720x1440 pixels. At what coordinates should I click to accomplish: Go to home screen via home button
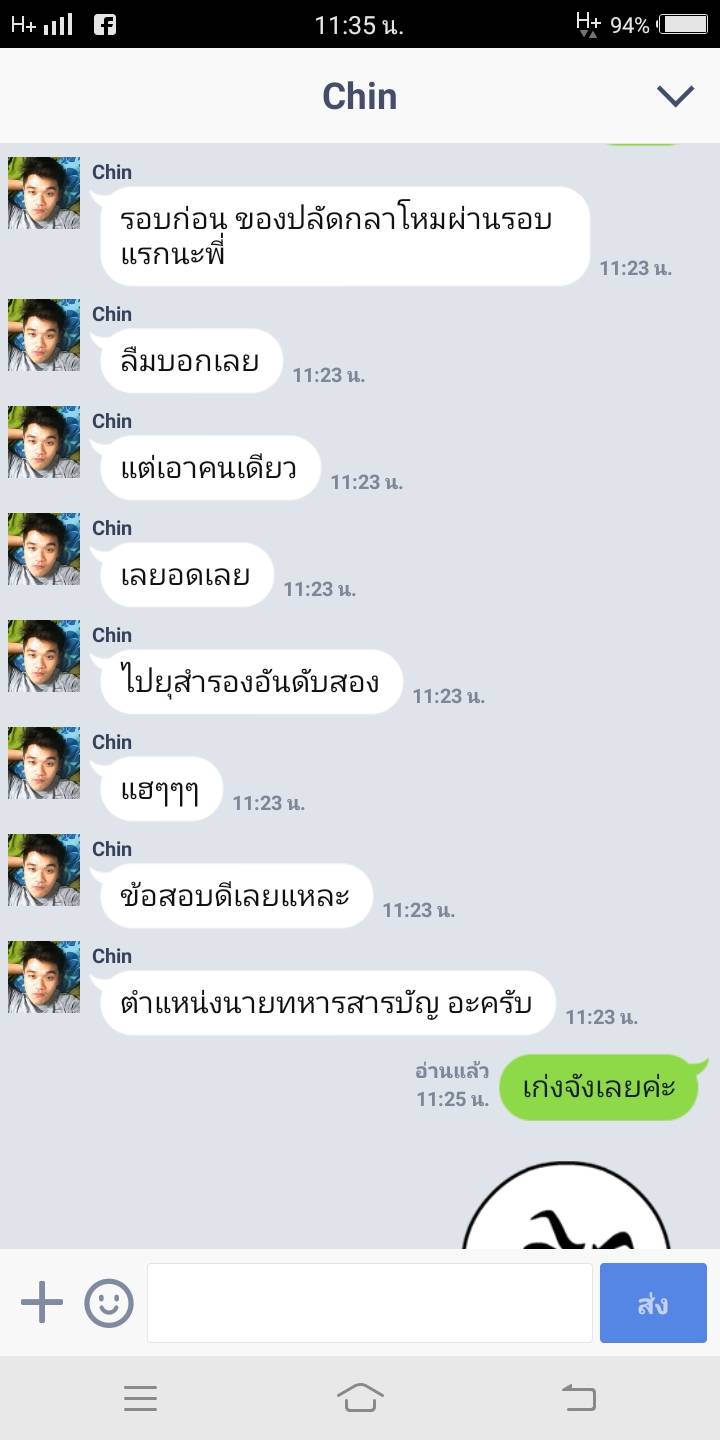coord(360,1397)
